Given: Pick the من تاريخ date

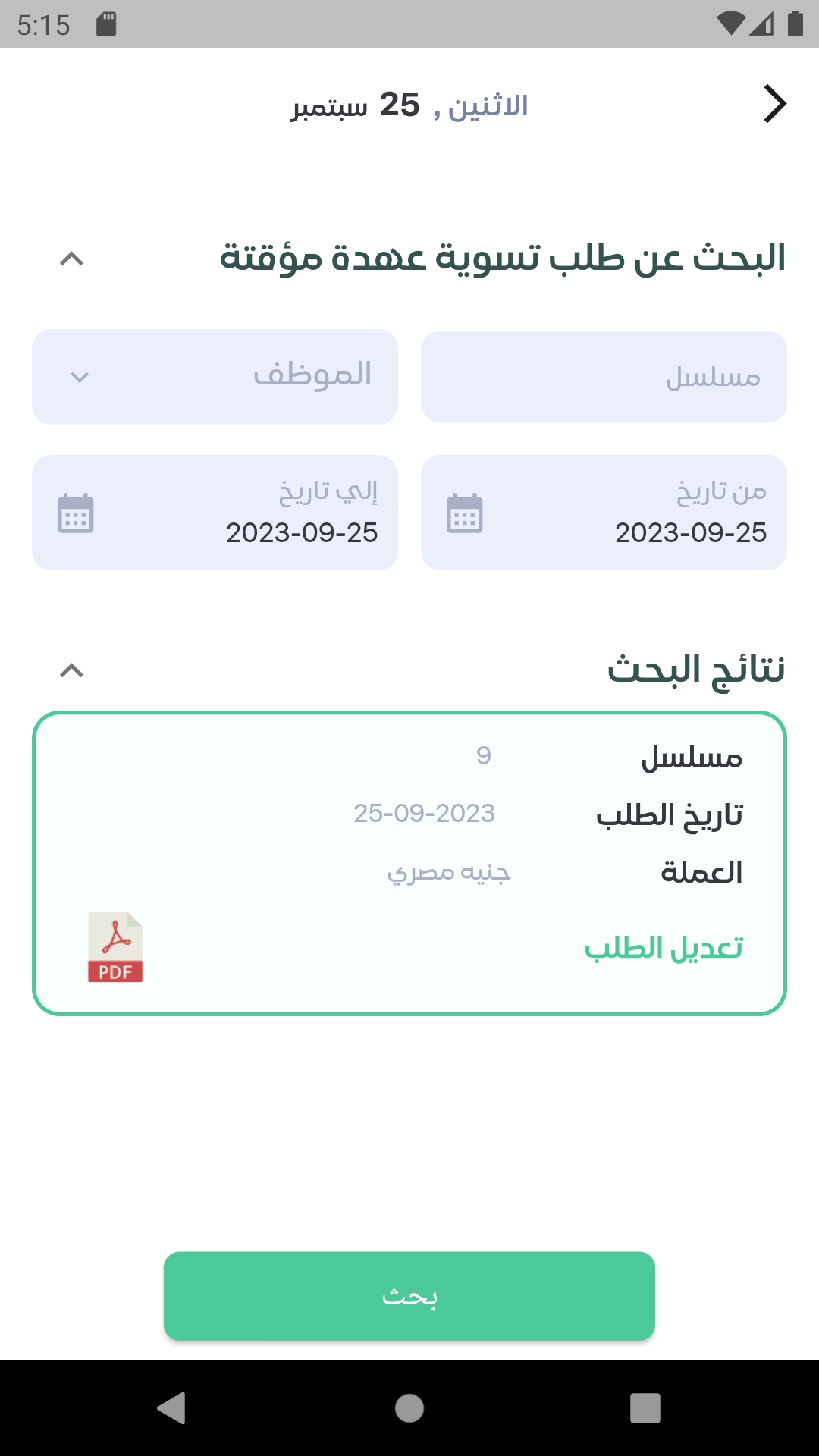Looking at the screenshot, I should (x=604, y=513).
